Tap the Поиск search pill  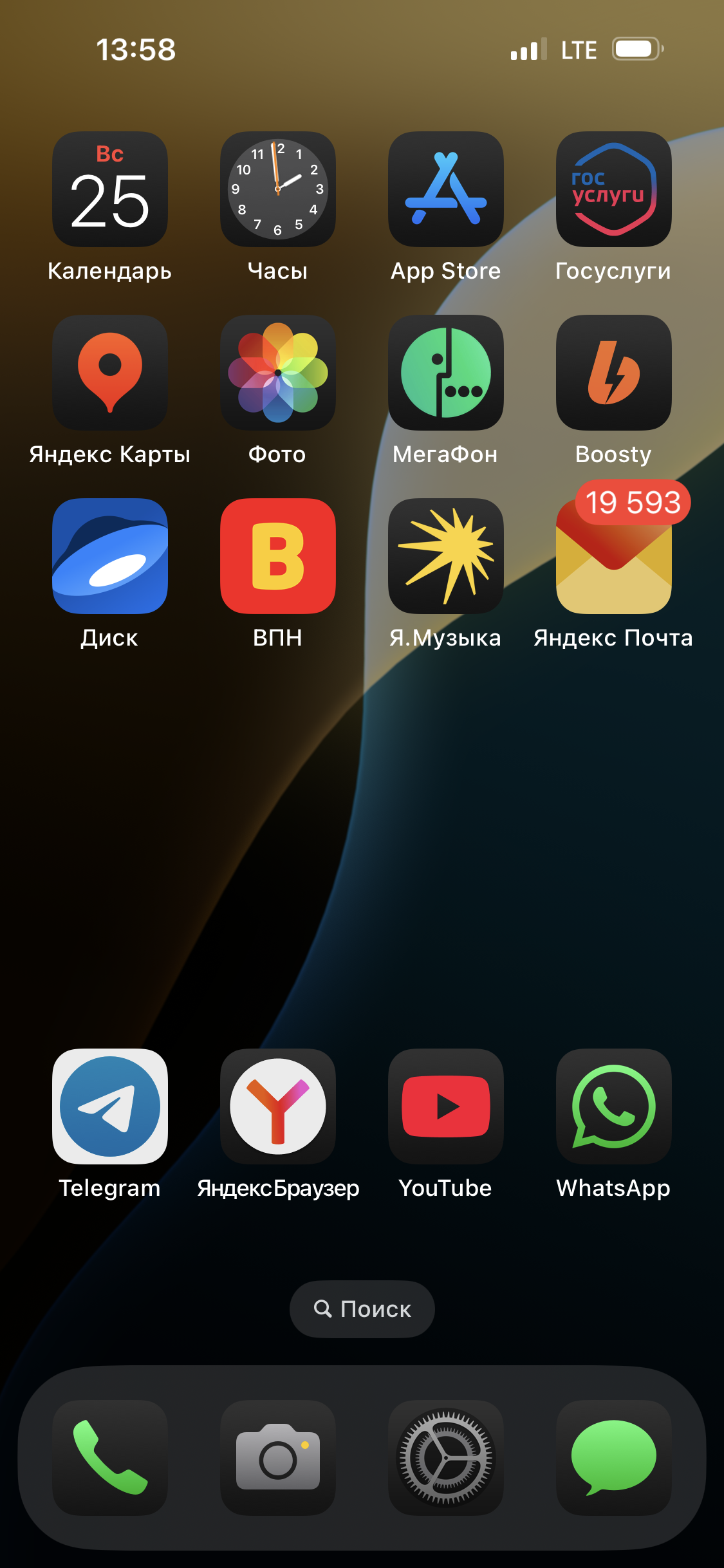pyautogui.click(x=362, y=1309)
